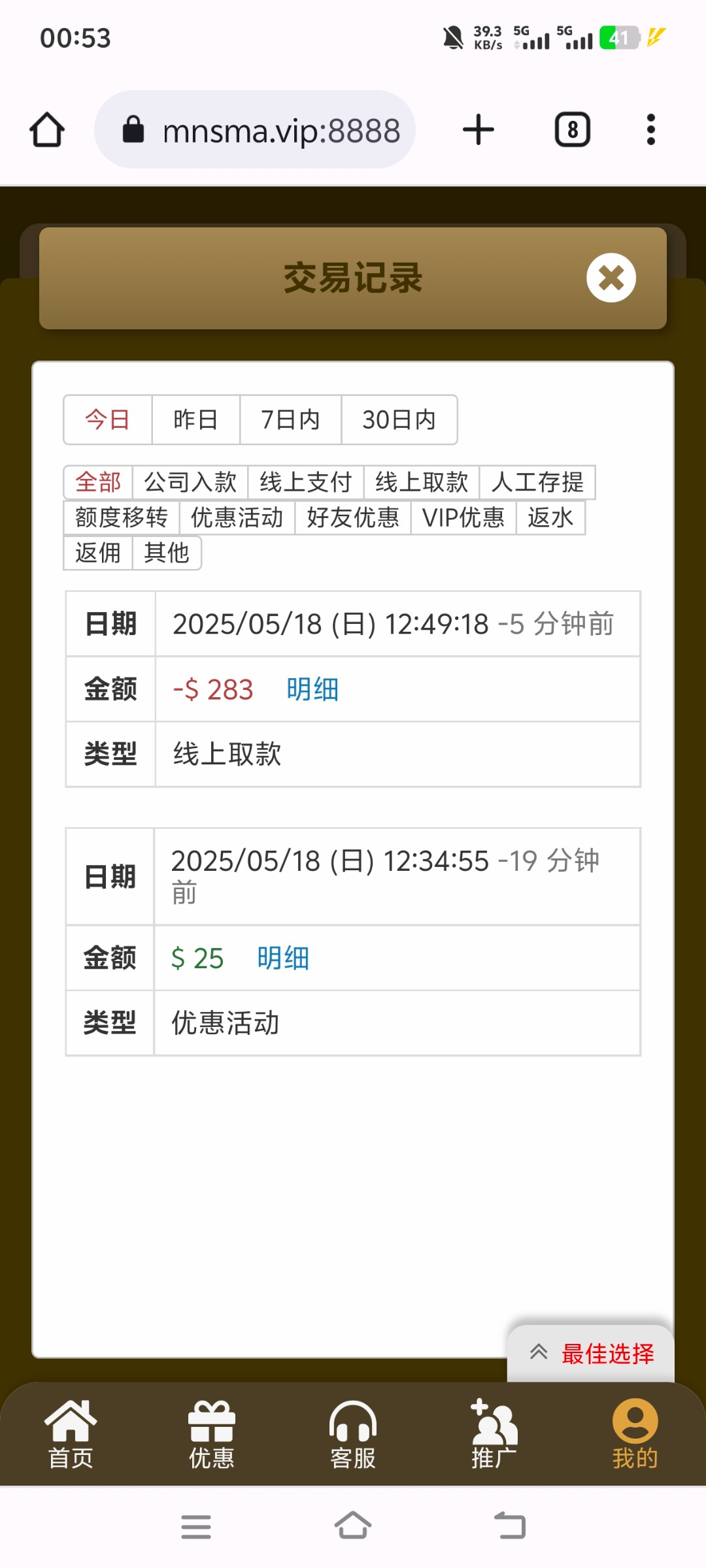Image resolution: width=706 pixels, height=1568 pixels.
Task: Contact 客服 support
Action: click(x=353, y=1434)
